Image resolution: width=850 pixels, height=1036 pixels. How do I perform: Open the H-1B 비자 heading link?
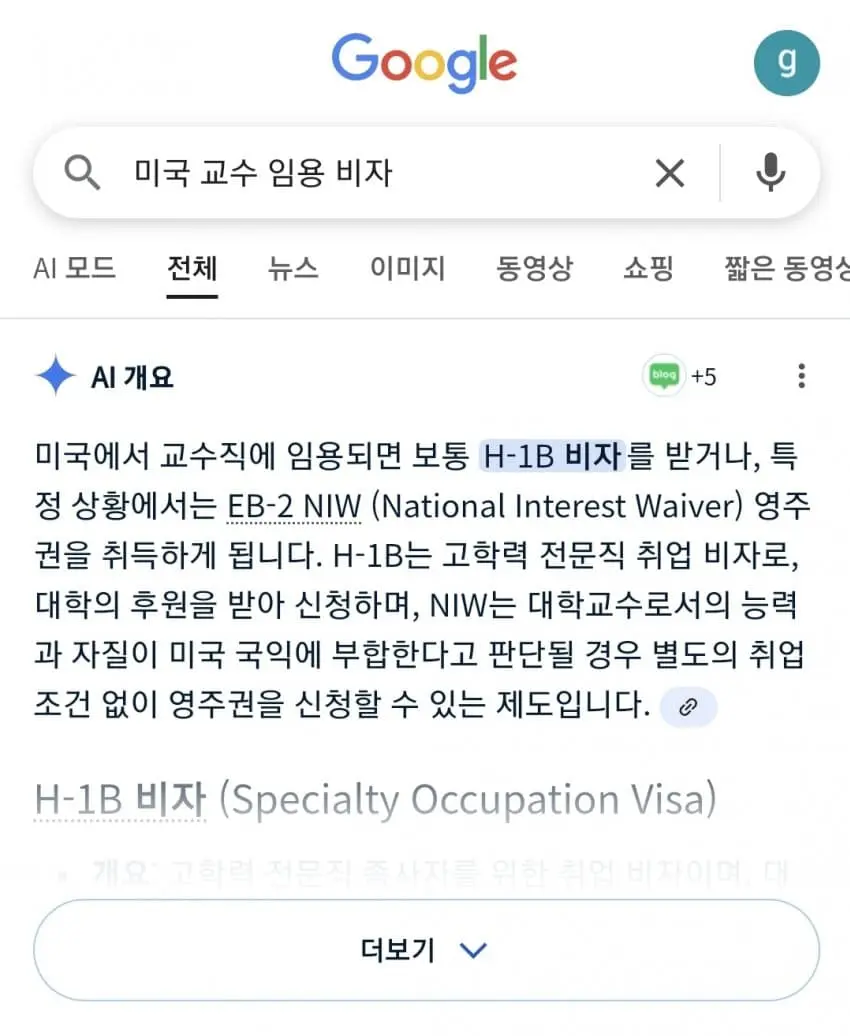coord(120,800)
